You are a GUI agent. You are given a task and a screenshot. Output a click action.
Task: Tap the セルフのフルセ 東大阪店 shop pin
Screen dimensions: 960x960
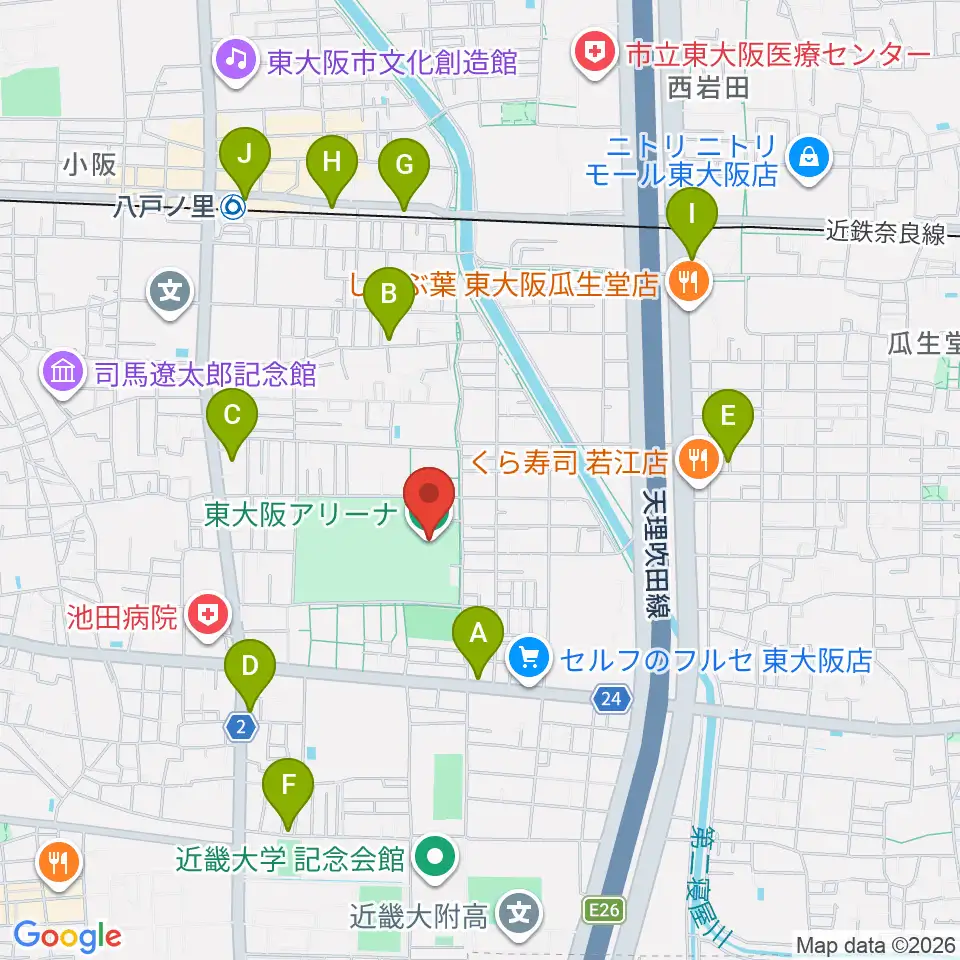pos(529,660)
